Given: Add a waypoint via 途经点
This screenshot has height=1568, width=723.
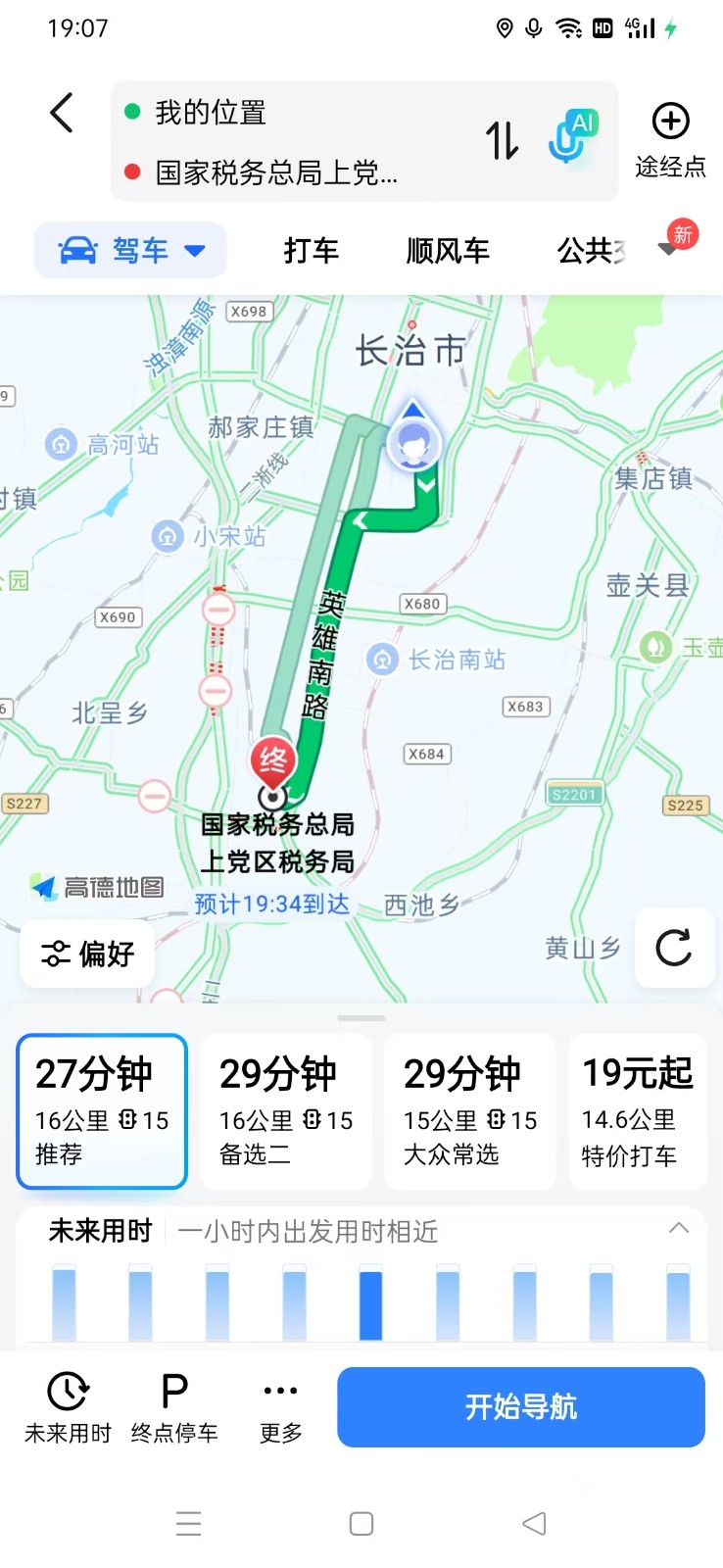Looking at the screenshot, I should tap(670, 140).
